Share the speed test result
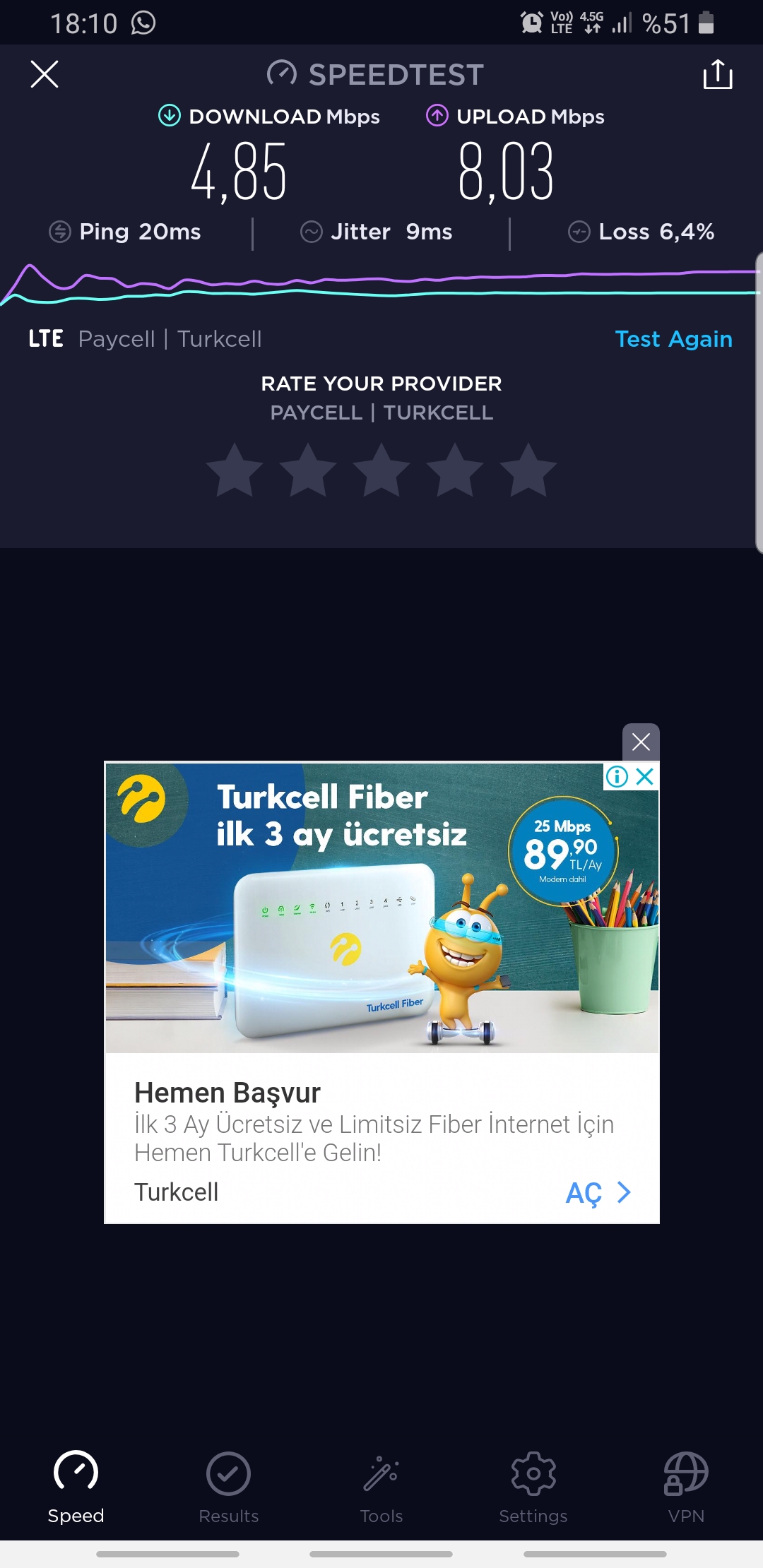Screen dimensions: 763x1568 [718, 74]
